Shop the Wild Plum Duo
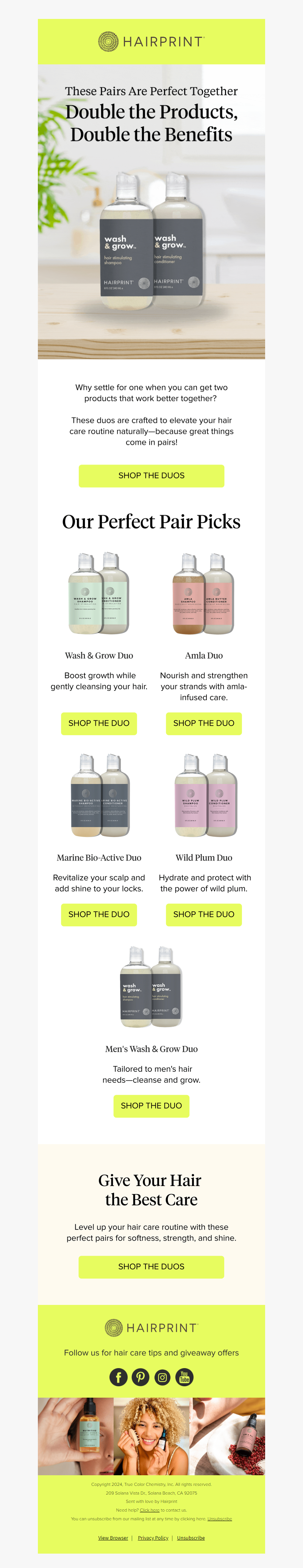The height and width of the screenshot is (1568, 303). (204, 914)
